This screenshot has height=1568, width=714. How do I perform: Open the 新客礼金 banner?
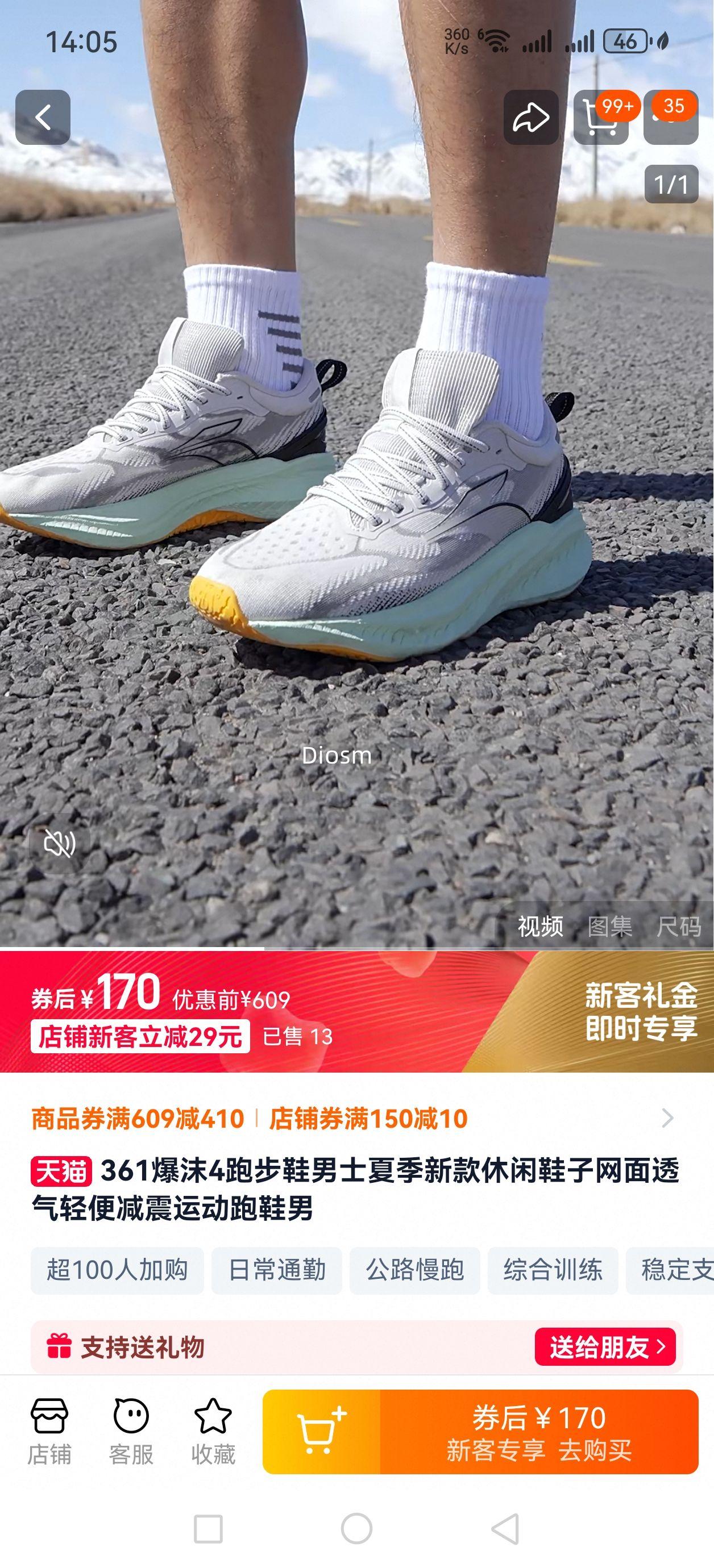click(640, 1012)
